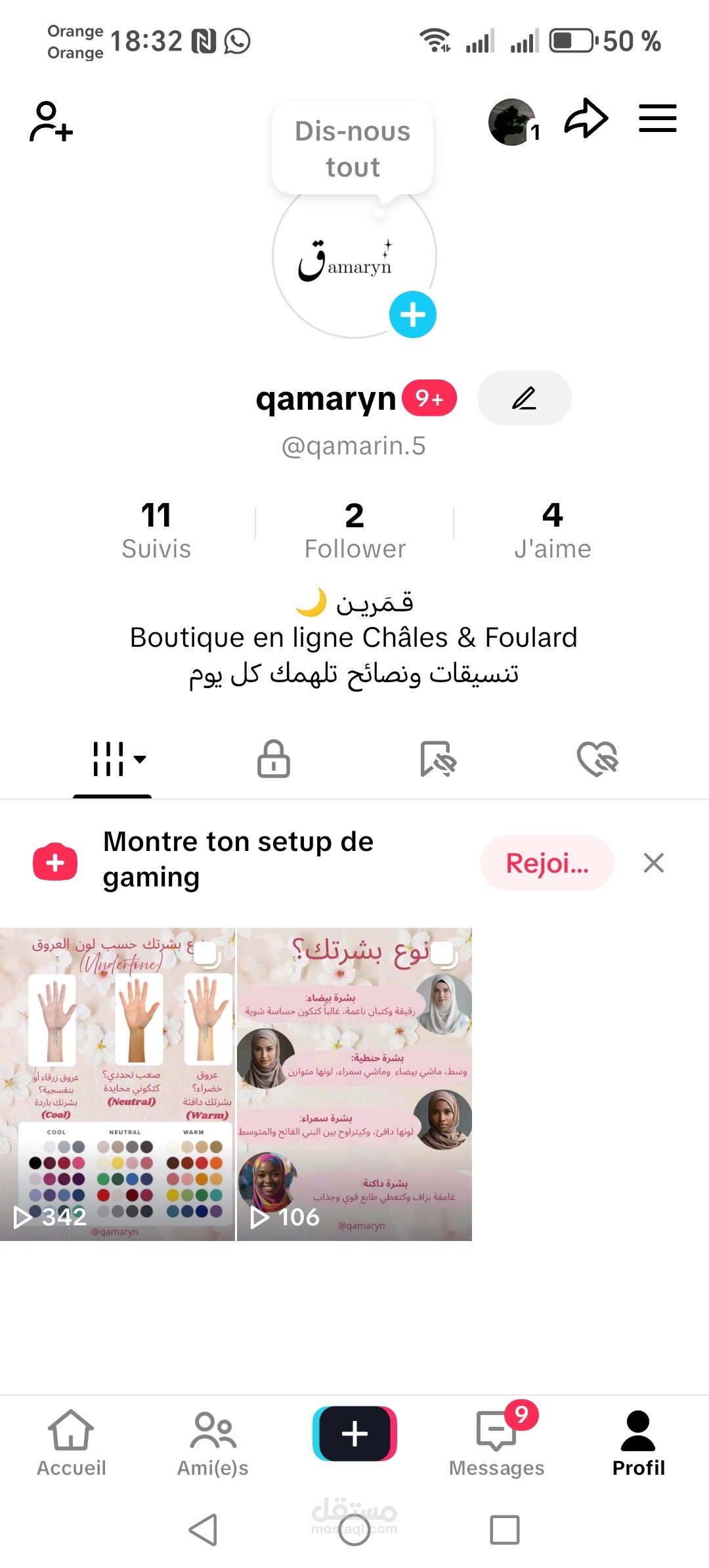Tap the blue plus on profile photo
This screenshot has height=1568, width=709.
point(413,315)
